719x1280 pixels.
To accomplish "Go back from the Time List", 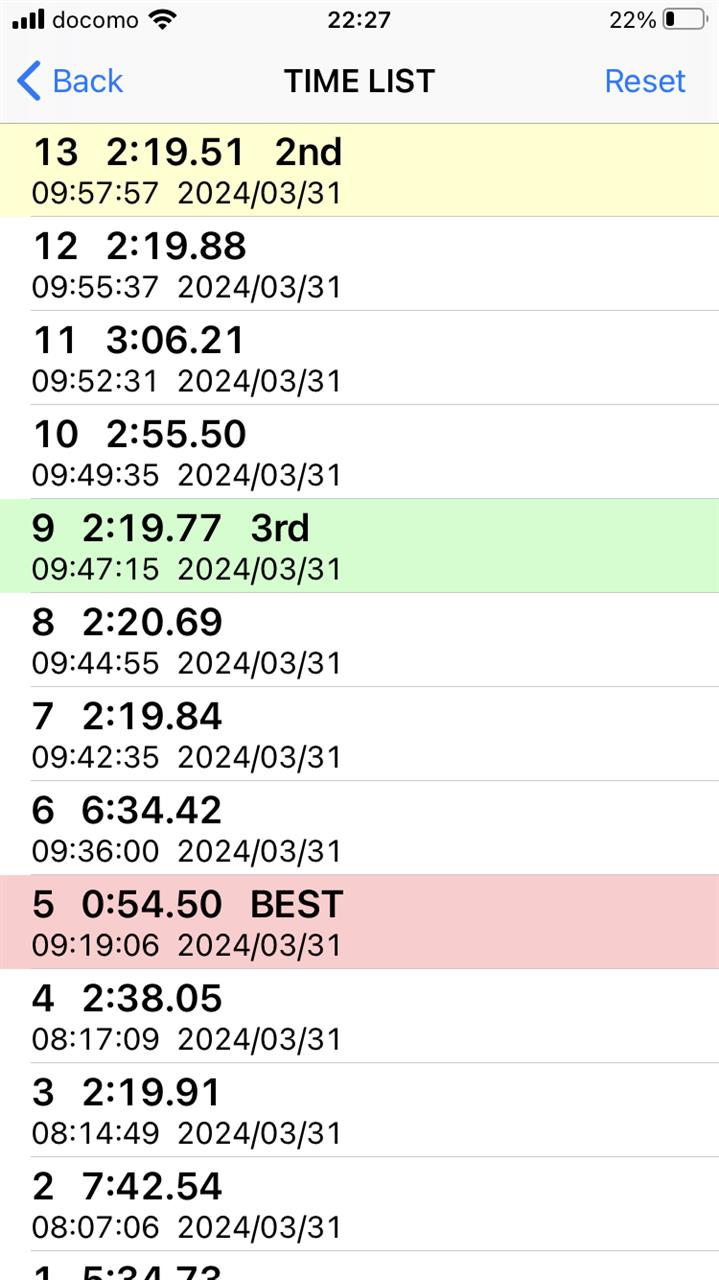I will [x=70, y=81].
